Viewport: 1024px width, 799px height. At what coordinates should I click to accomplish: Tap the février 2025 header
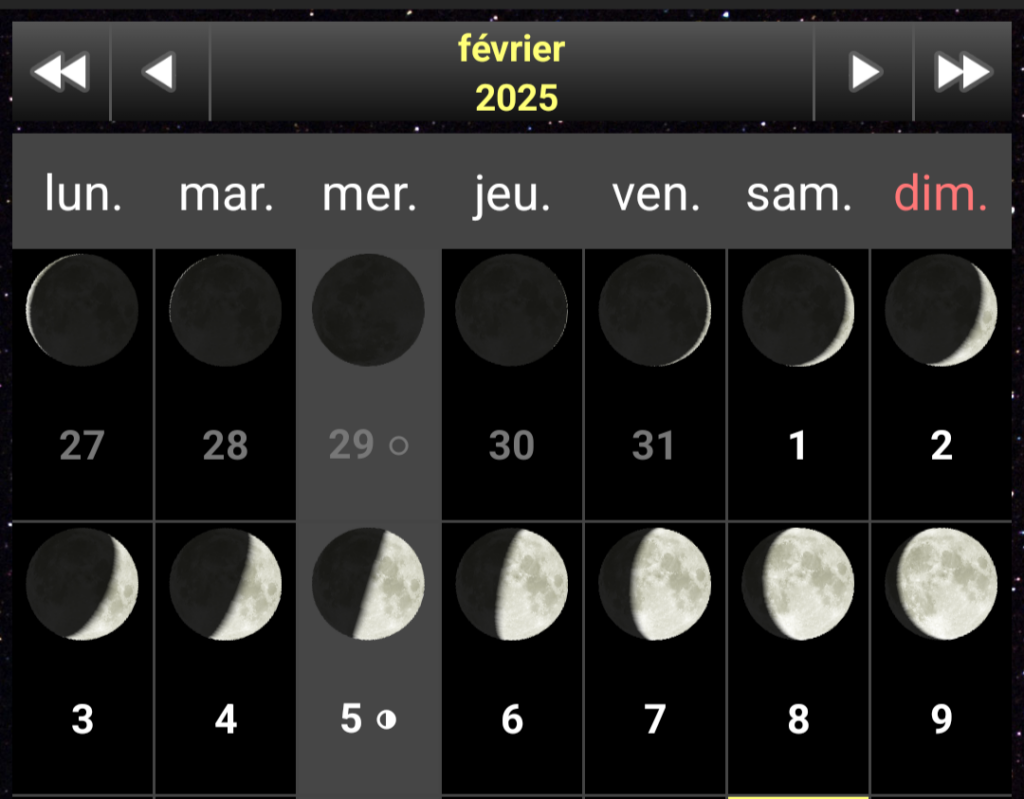pyautogui.click(x=512, y=72)
